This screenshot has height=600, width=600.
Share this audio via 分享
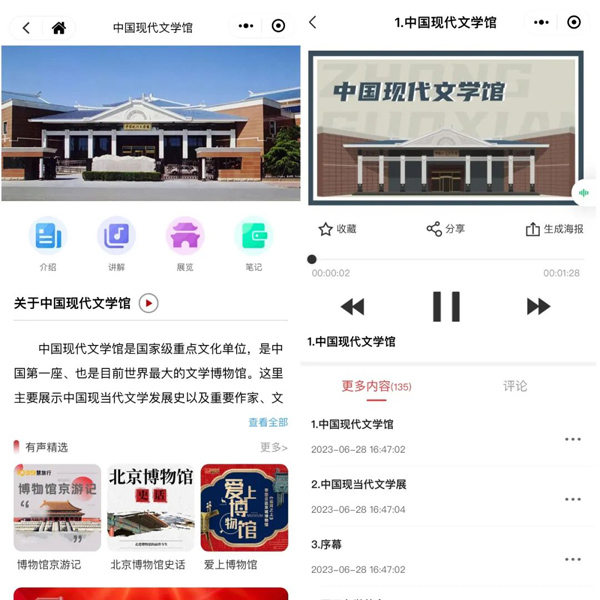(446, 229)
